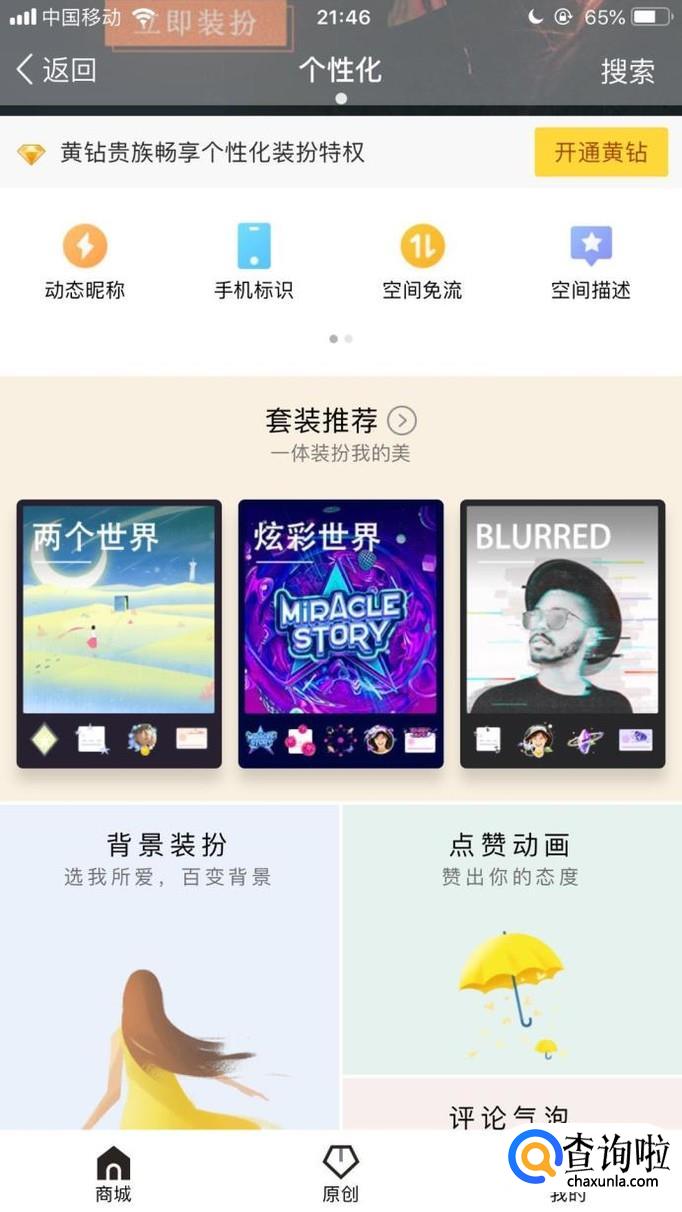Image resolution: width=682 pixels, height=1212 pixels.
Task: Open the 两个世界 theme set
Action: click(x=119, y=633)
